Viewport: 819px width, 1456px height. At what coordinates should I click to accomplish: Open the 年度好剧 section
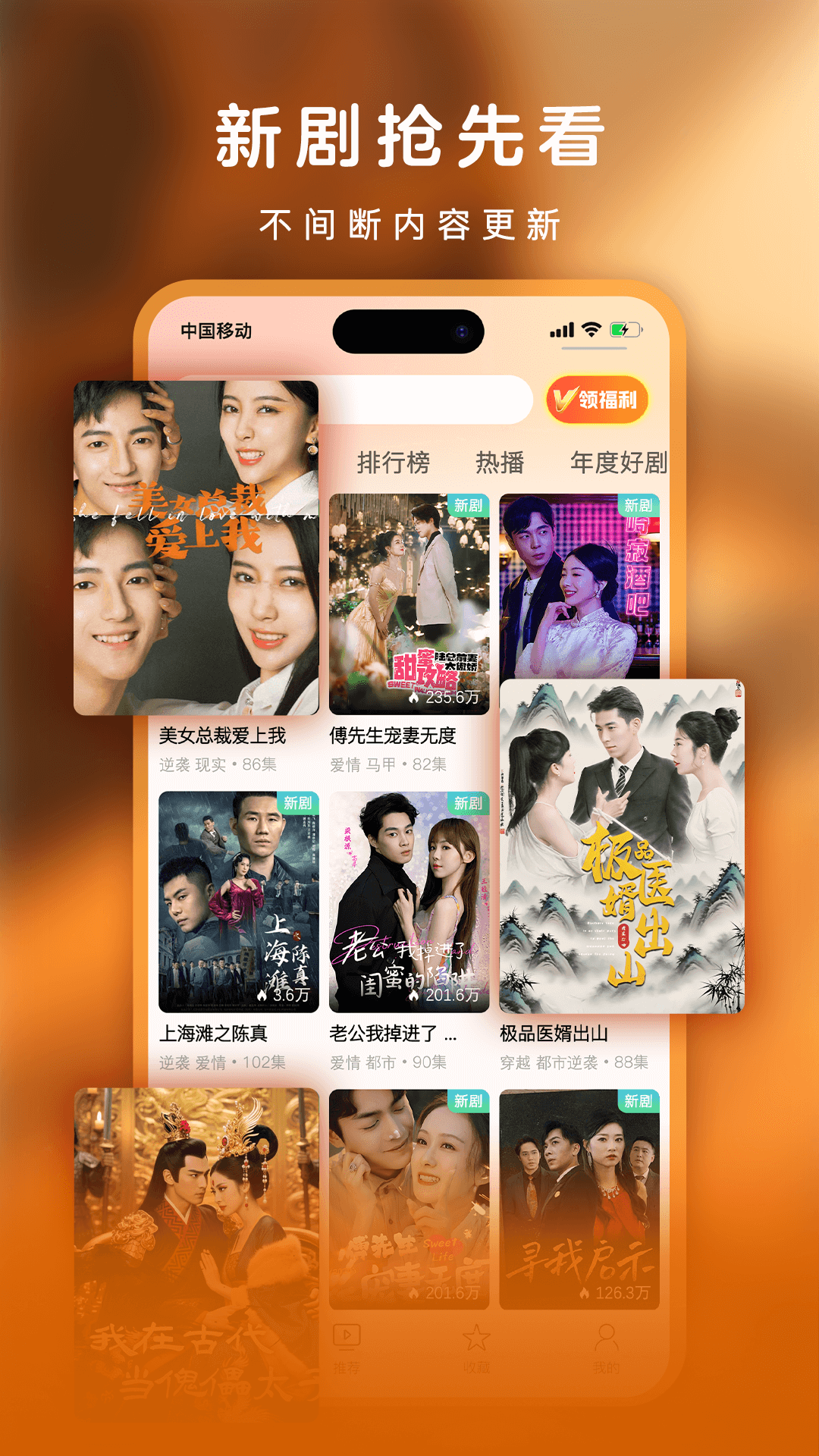(x=622, y=460)
